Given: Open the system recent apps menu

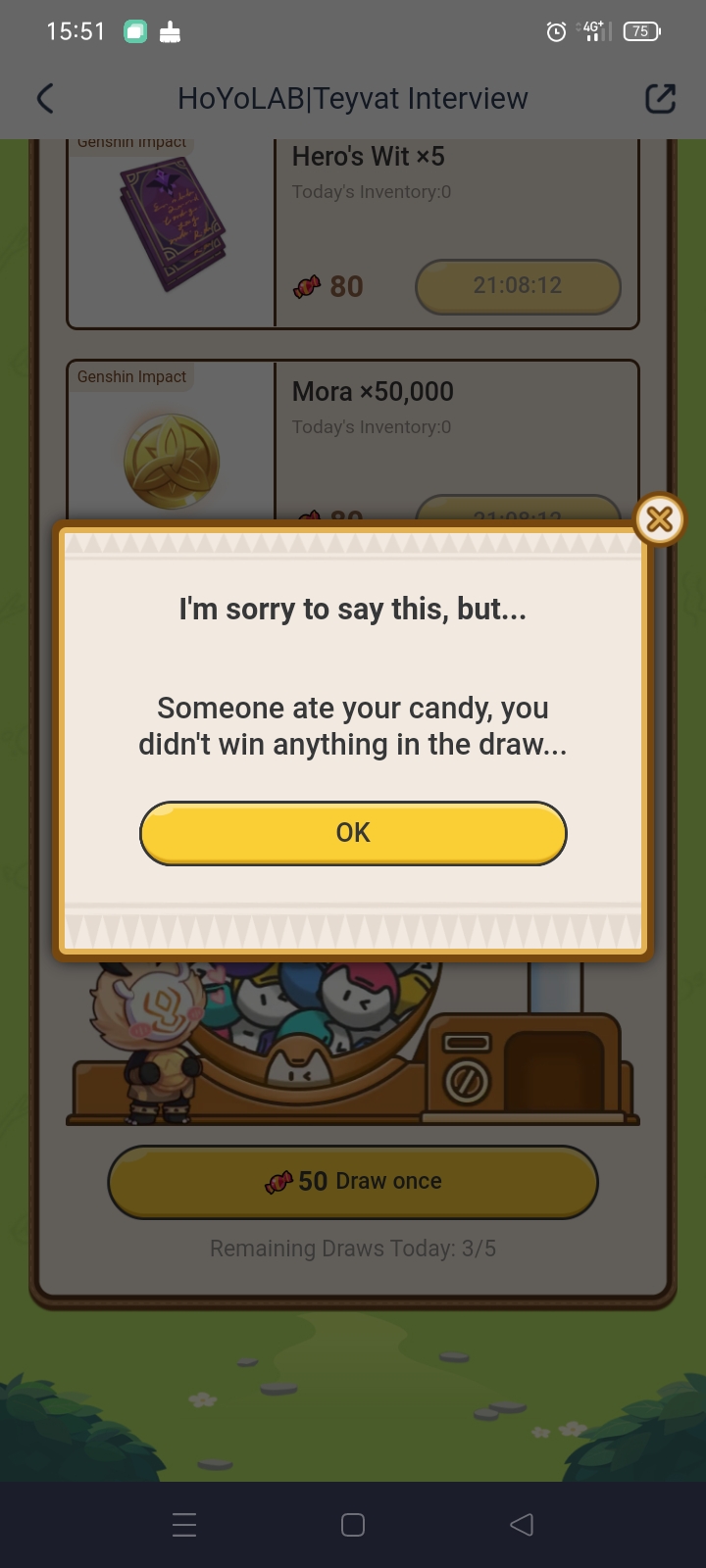Looking at the screenshot, I should point(184,1525).
